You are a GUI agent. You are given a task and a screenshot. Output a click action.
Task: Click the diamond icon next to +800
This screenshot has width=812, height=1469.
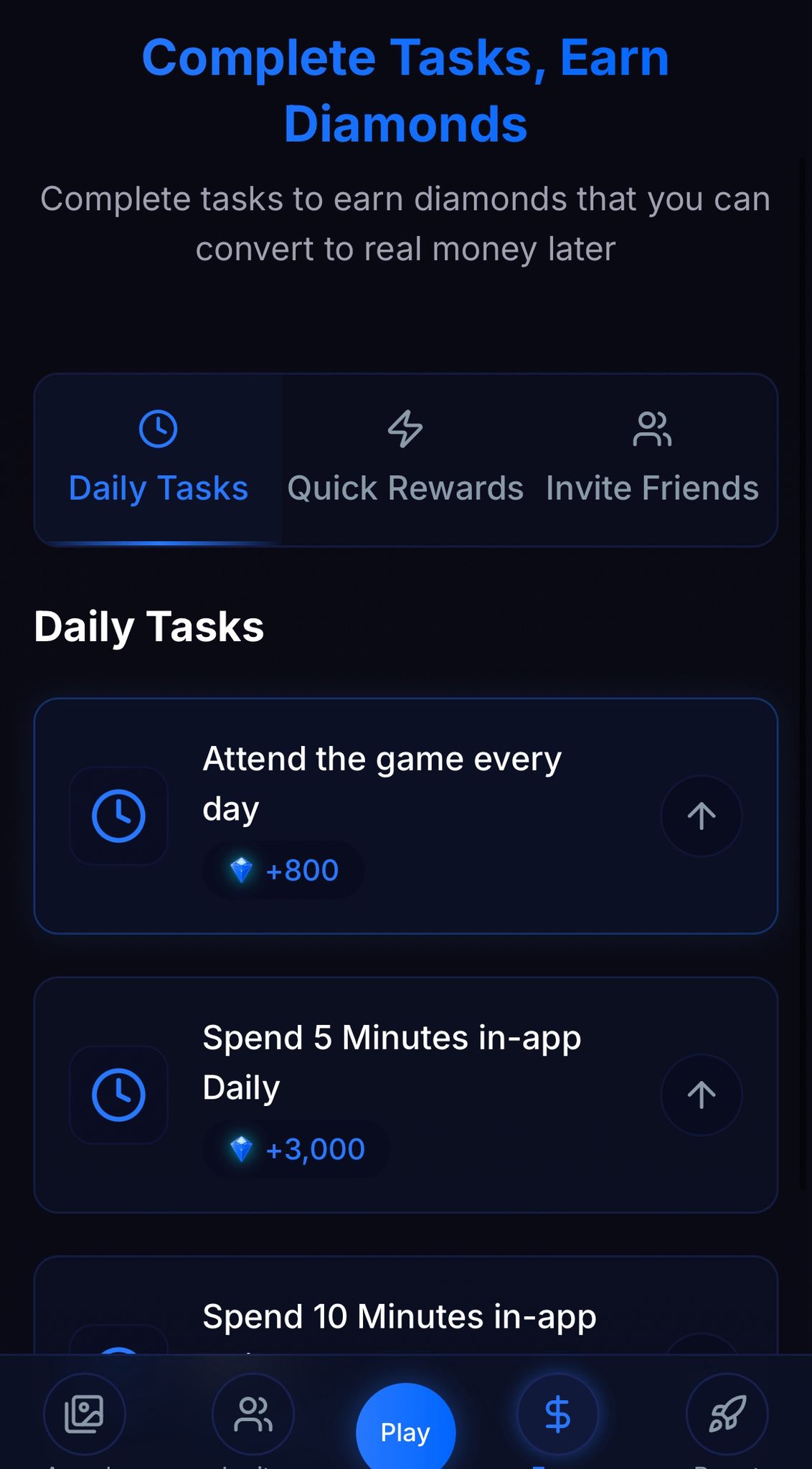pyautogui.click(x=243, y=870)
